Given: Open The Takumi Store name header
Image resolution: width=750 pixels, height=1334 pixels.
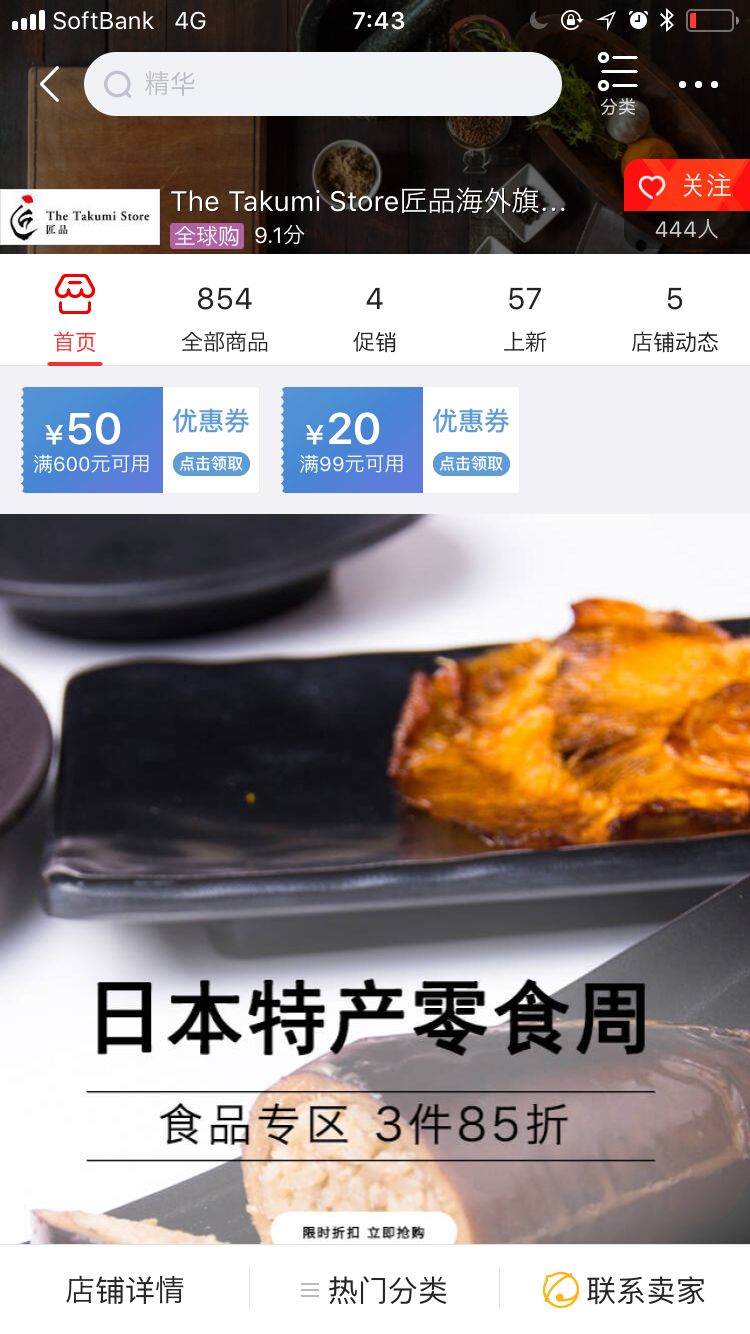Looking at the screenshot, I should 368,202.
